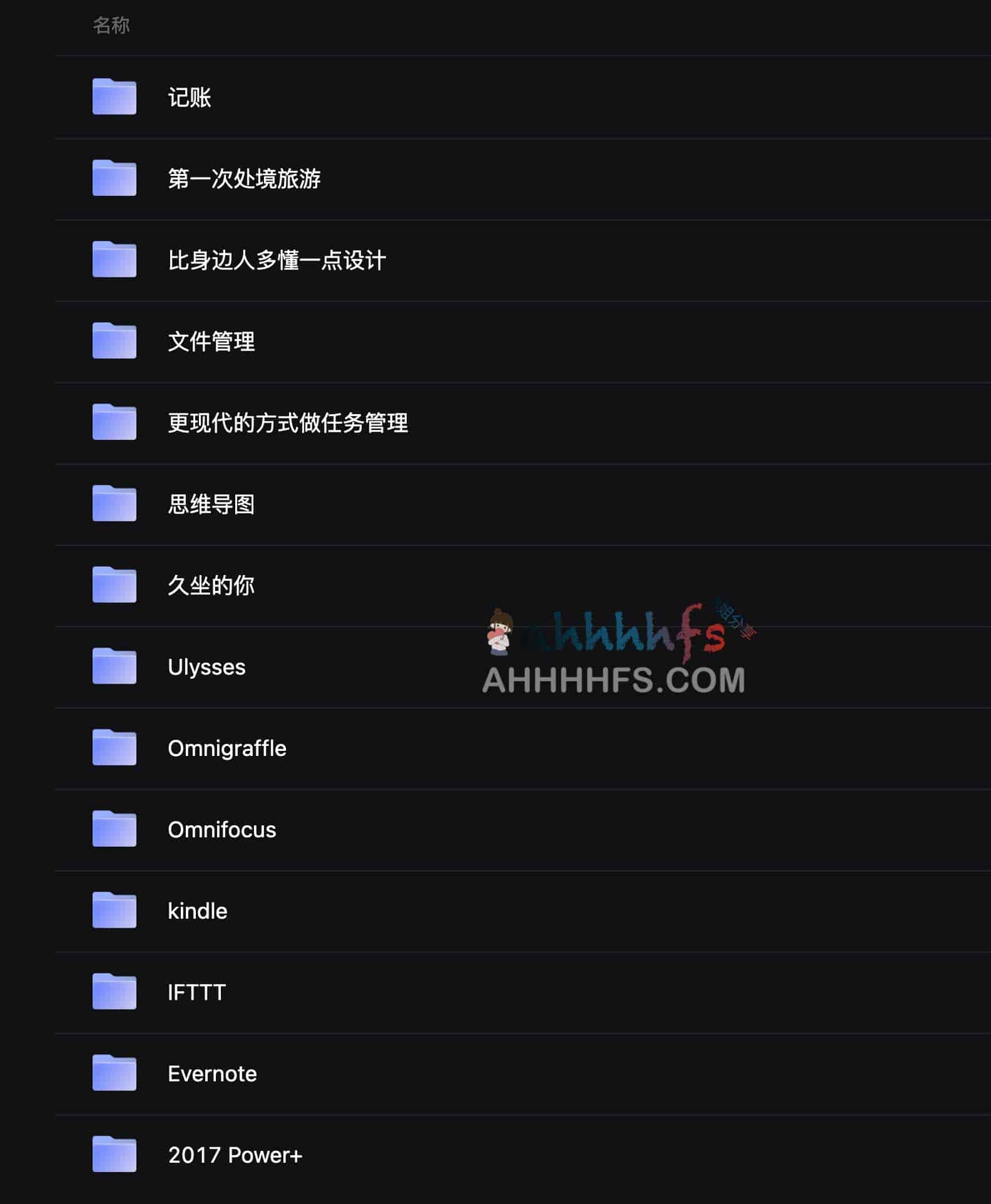Open the kindle folder
Viewport: 991px width, 1204px height.
[x=197, y=911]
